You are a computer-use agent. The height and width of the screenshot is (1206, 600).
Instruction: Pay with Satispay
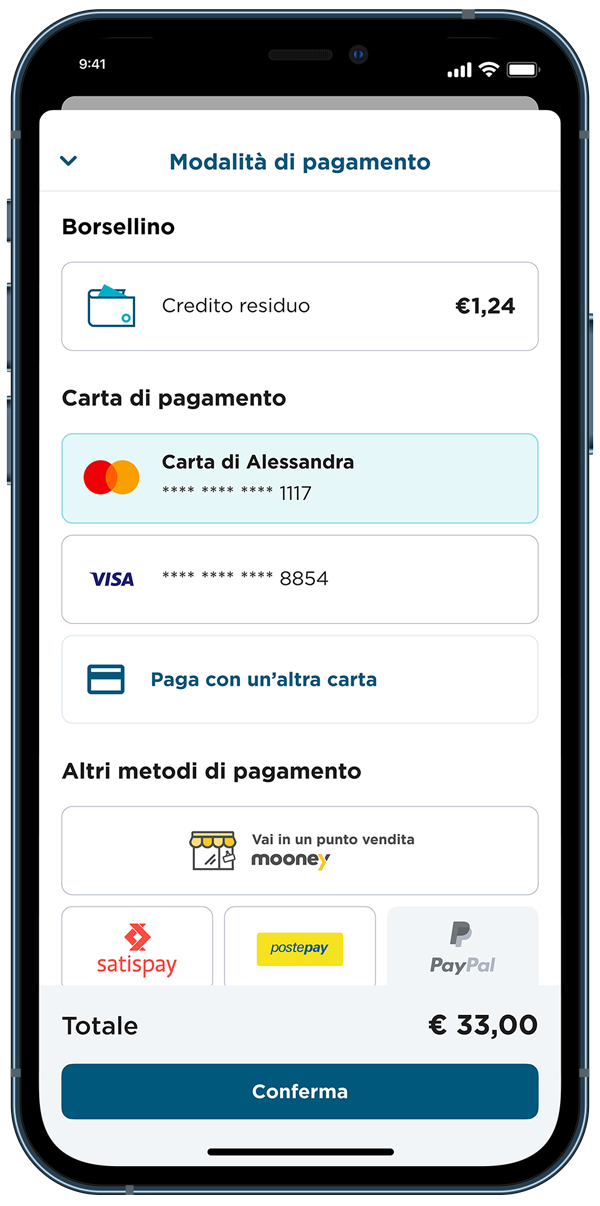(137, 946)
